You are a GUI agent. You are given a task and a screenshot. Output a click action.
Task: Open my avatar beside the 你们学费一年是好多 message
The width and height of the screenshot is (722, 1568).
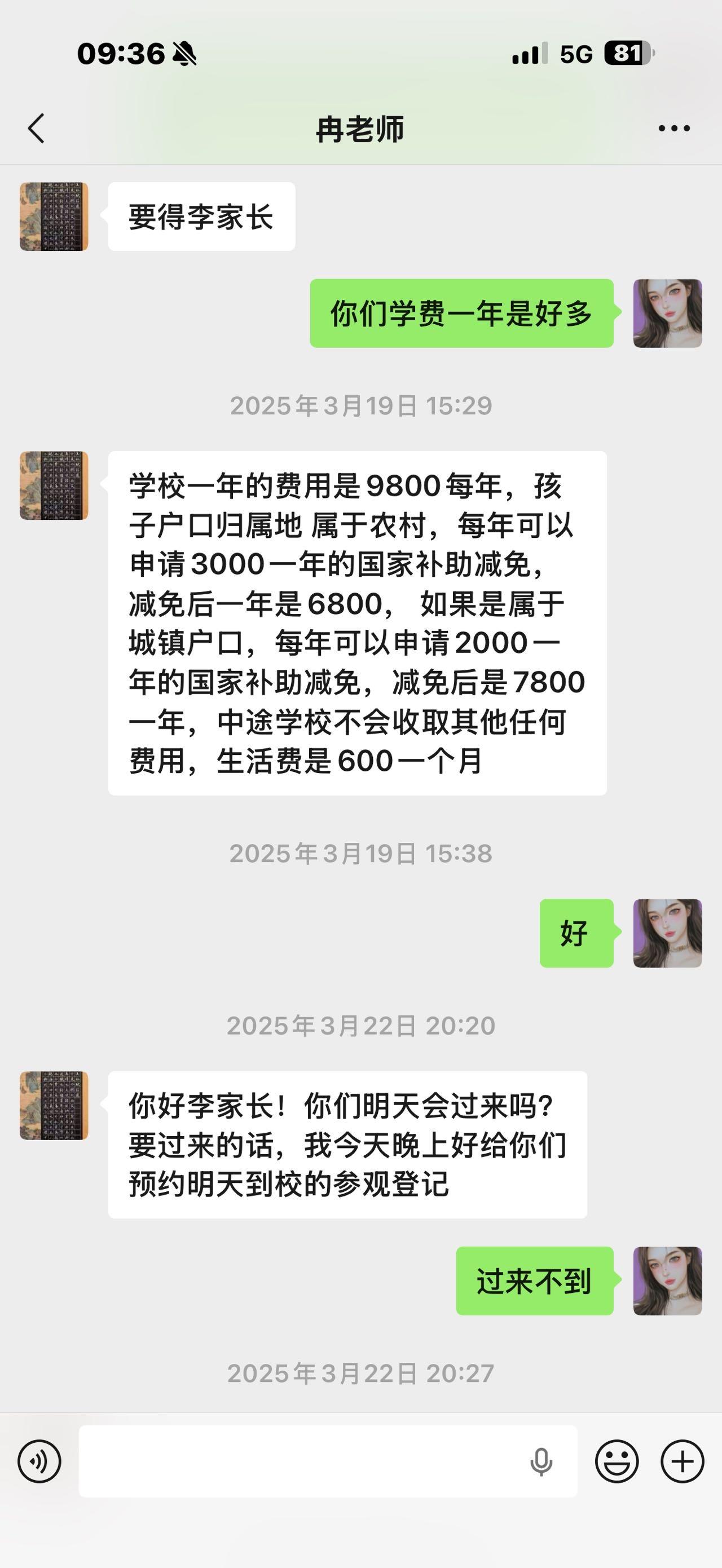pyautogui.click(x=667, y=313)
